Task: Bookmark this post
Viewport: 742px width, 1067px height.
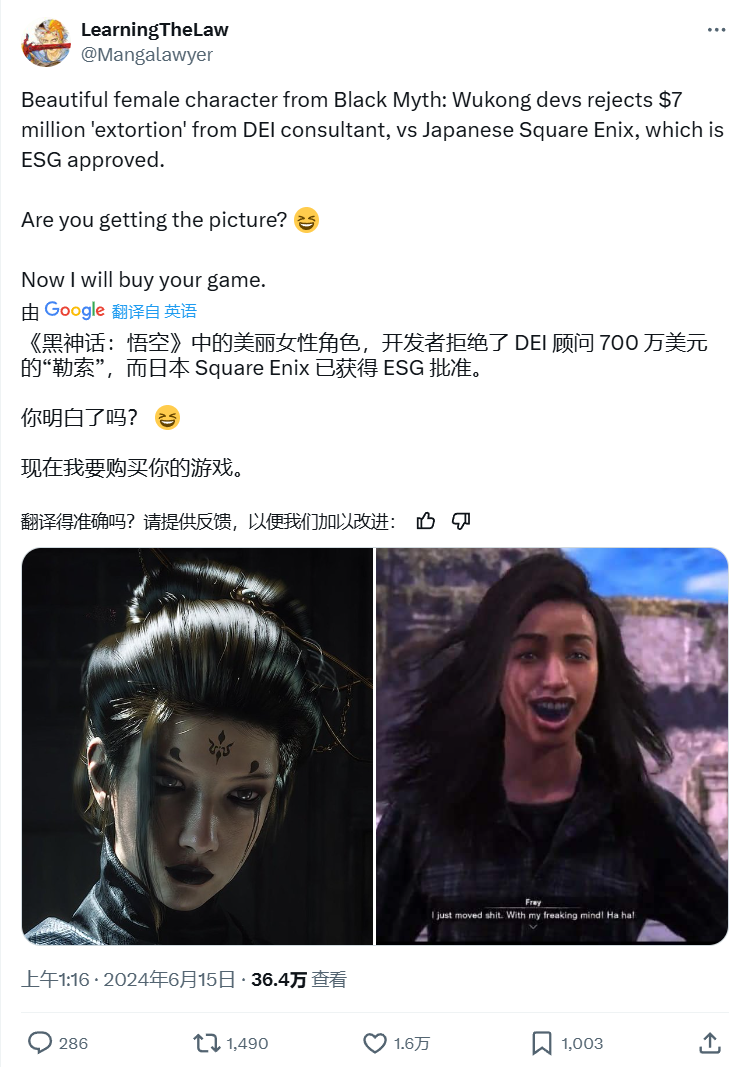Action: 541,1043
